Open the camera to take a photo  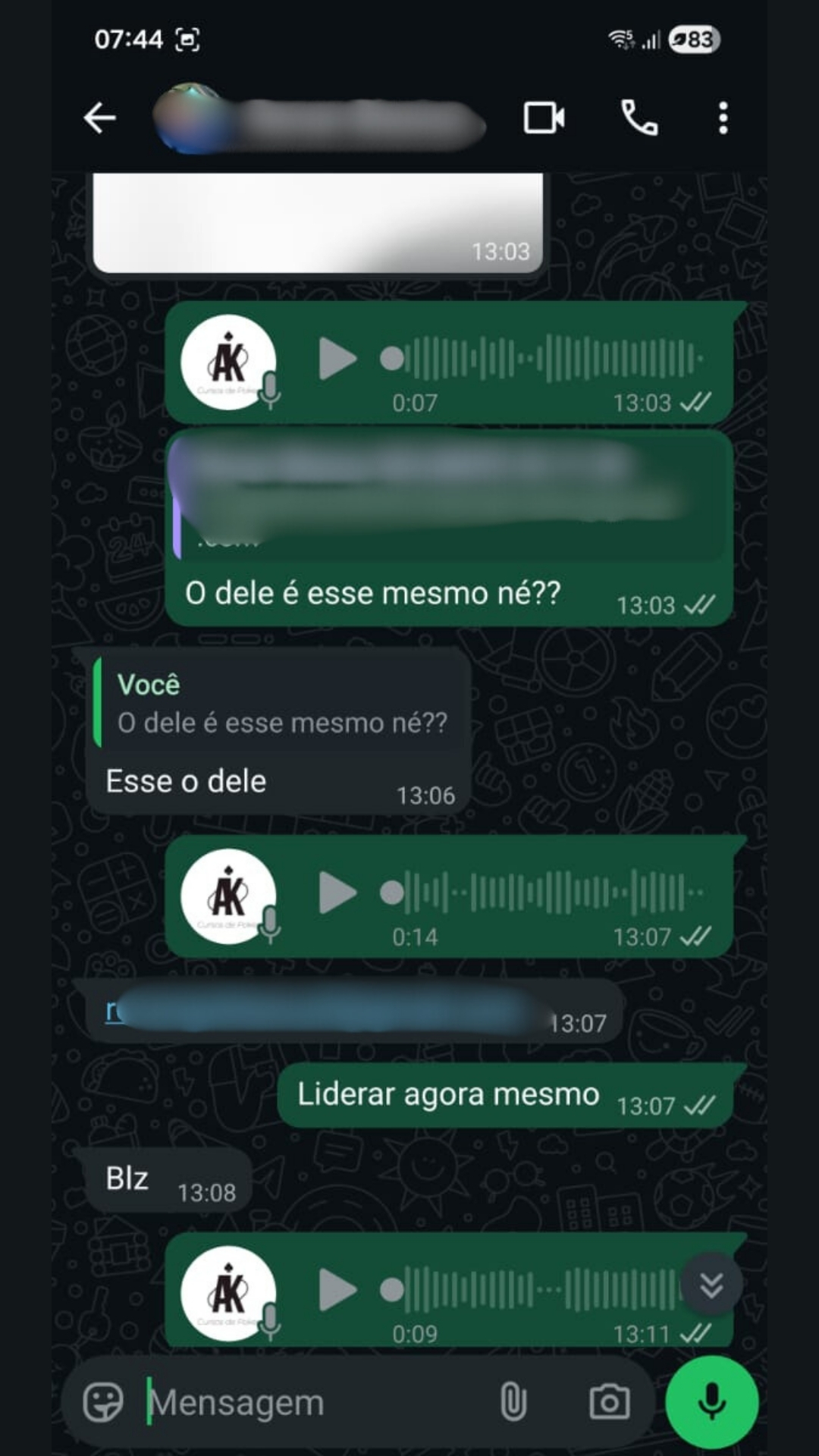[x=607, y=1401]
